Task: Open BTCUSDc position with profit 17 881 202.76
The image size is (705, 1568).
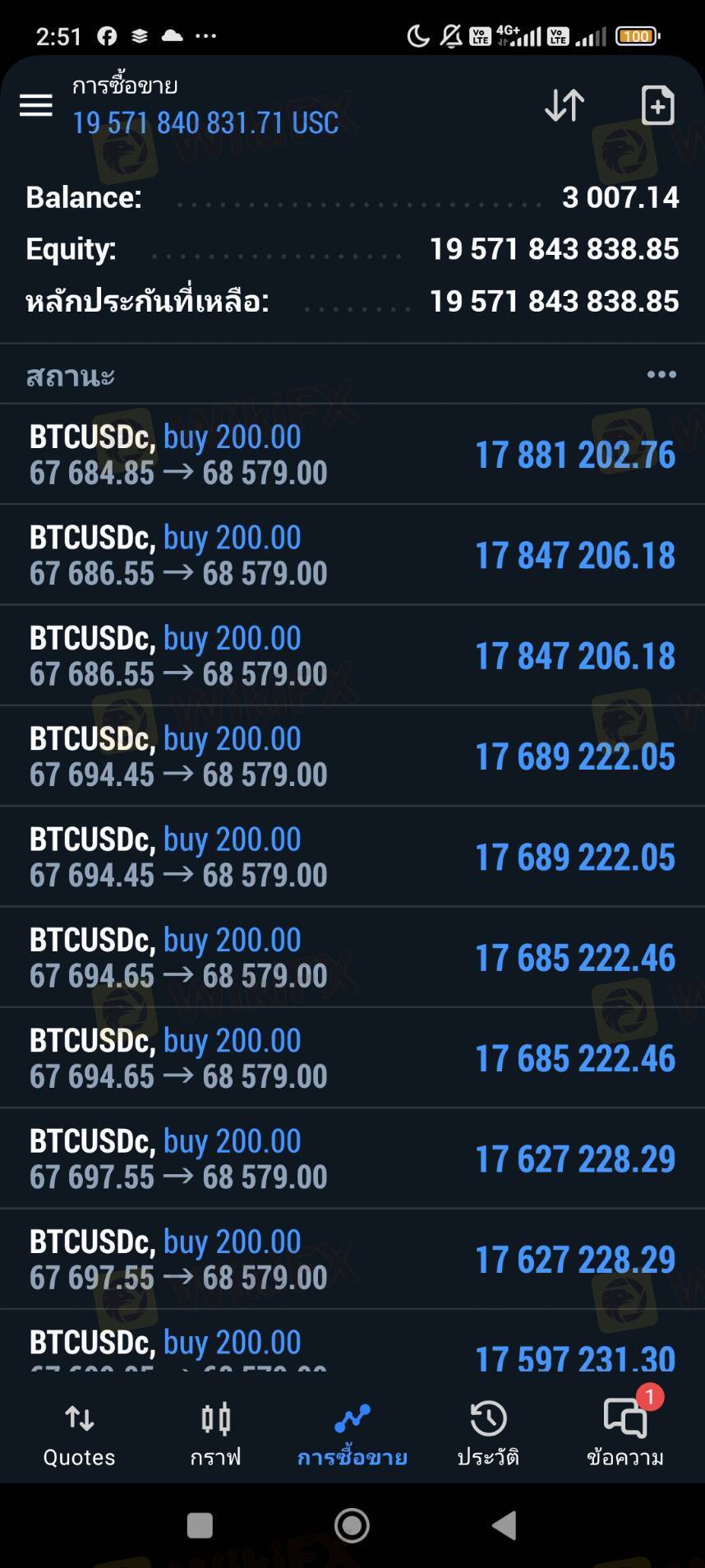Action: pyautogui.click(x=352, y=454)
